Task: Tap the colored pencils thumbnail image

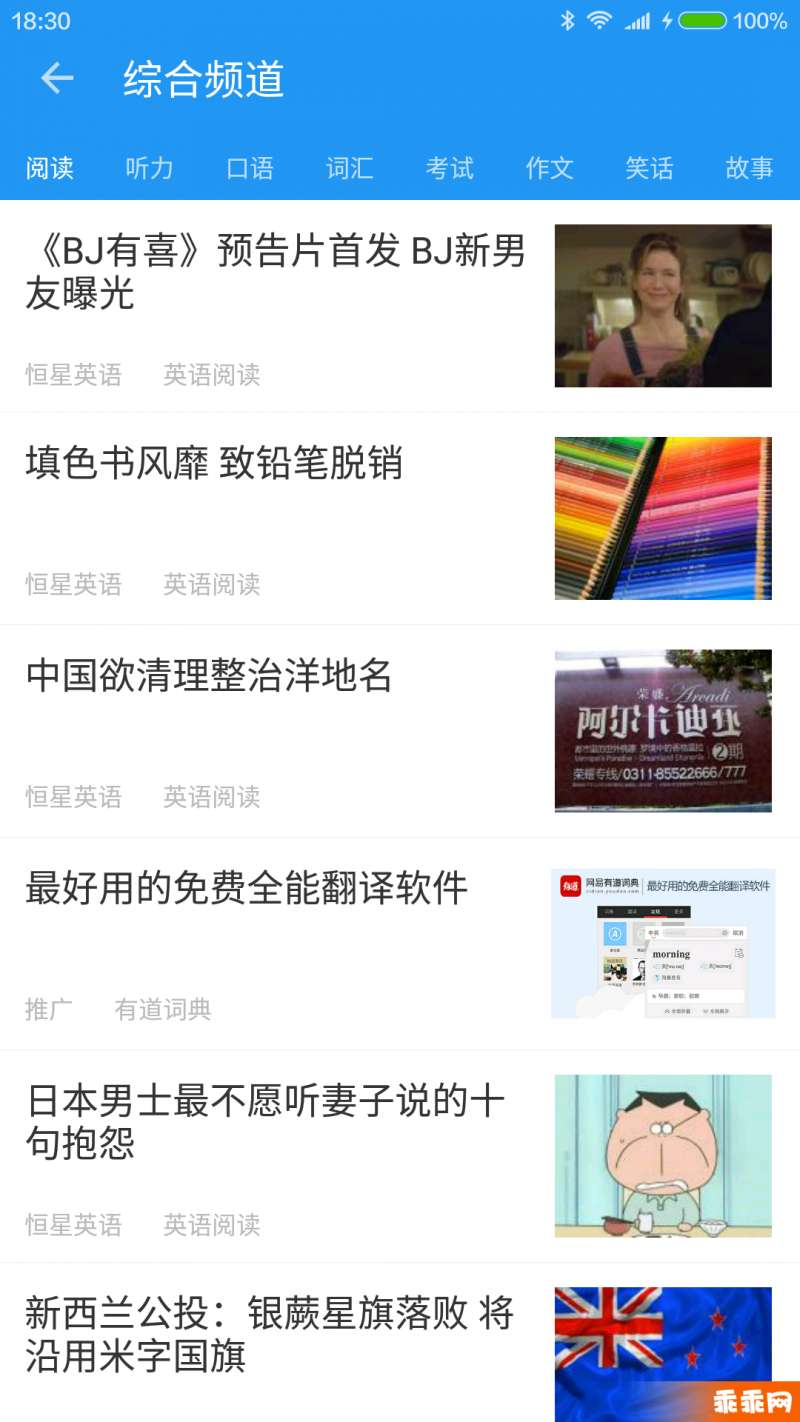Action: point(663,518)
